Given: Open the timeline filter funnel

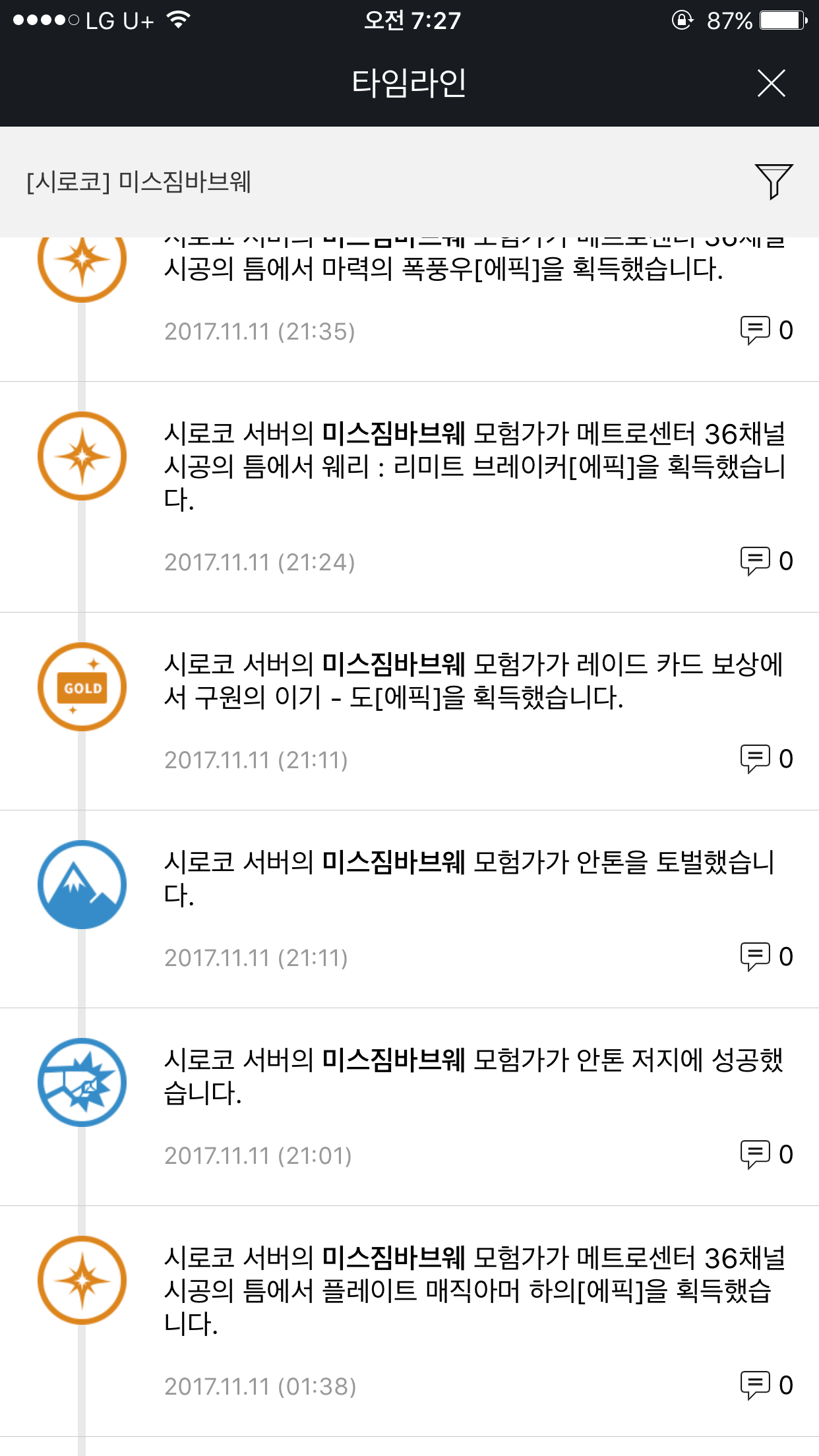Looking at the screenshot, I should point(773,181).
